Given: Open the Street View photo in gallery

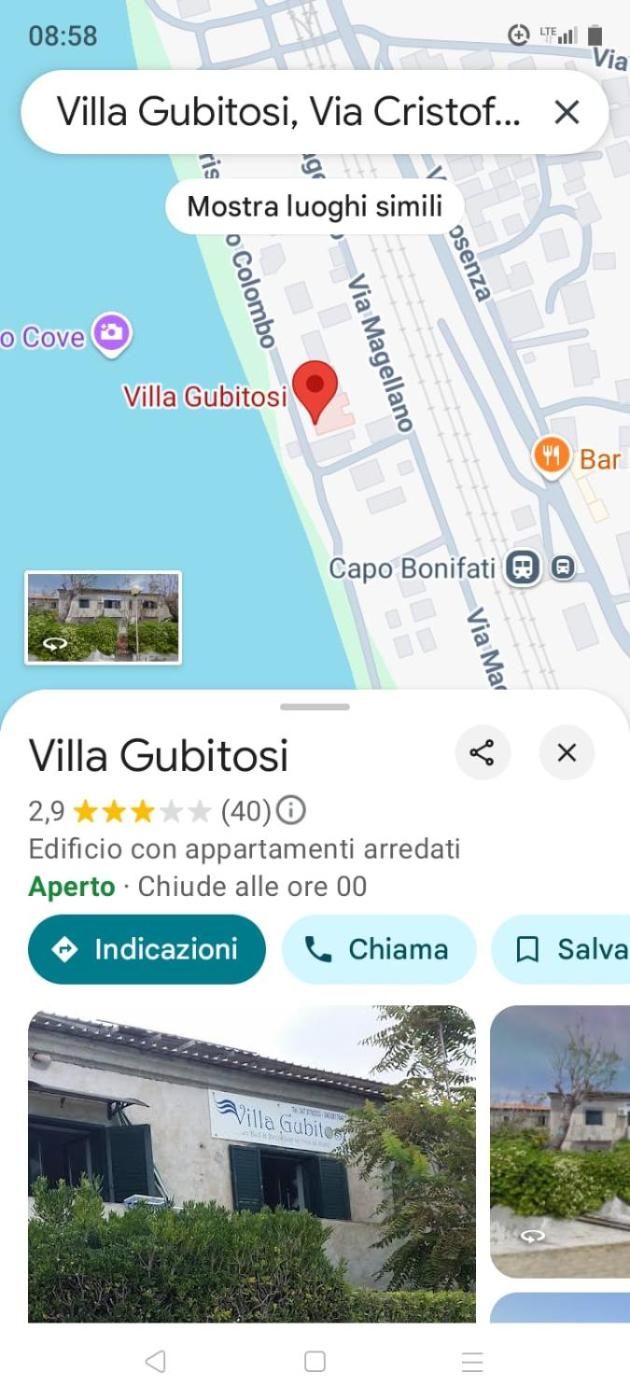Looking at the screenshot, I should click(x=560, y=1140).
